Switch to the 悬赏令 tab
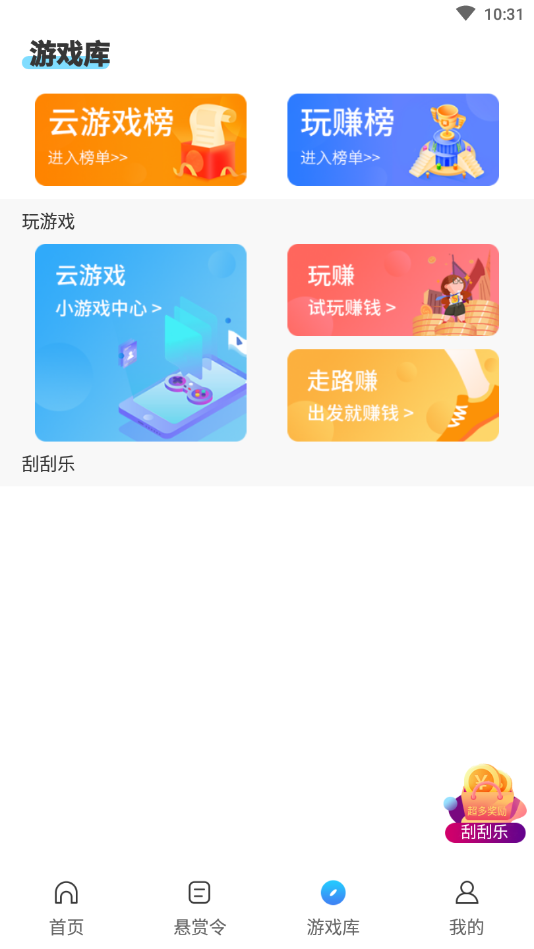Viewport: 534px width, 949px height. 200,908
